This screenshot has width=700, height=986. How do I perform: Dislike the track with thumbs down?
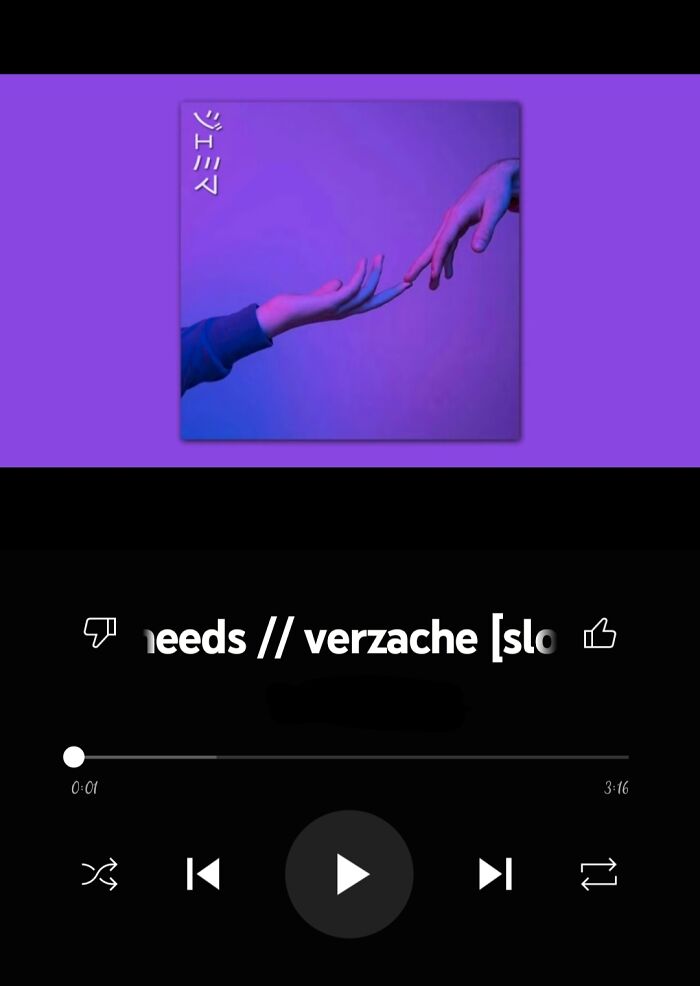[x=99, y=632]
